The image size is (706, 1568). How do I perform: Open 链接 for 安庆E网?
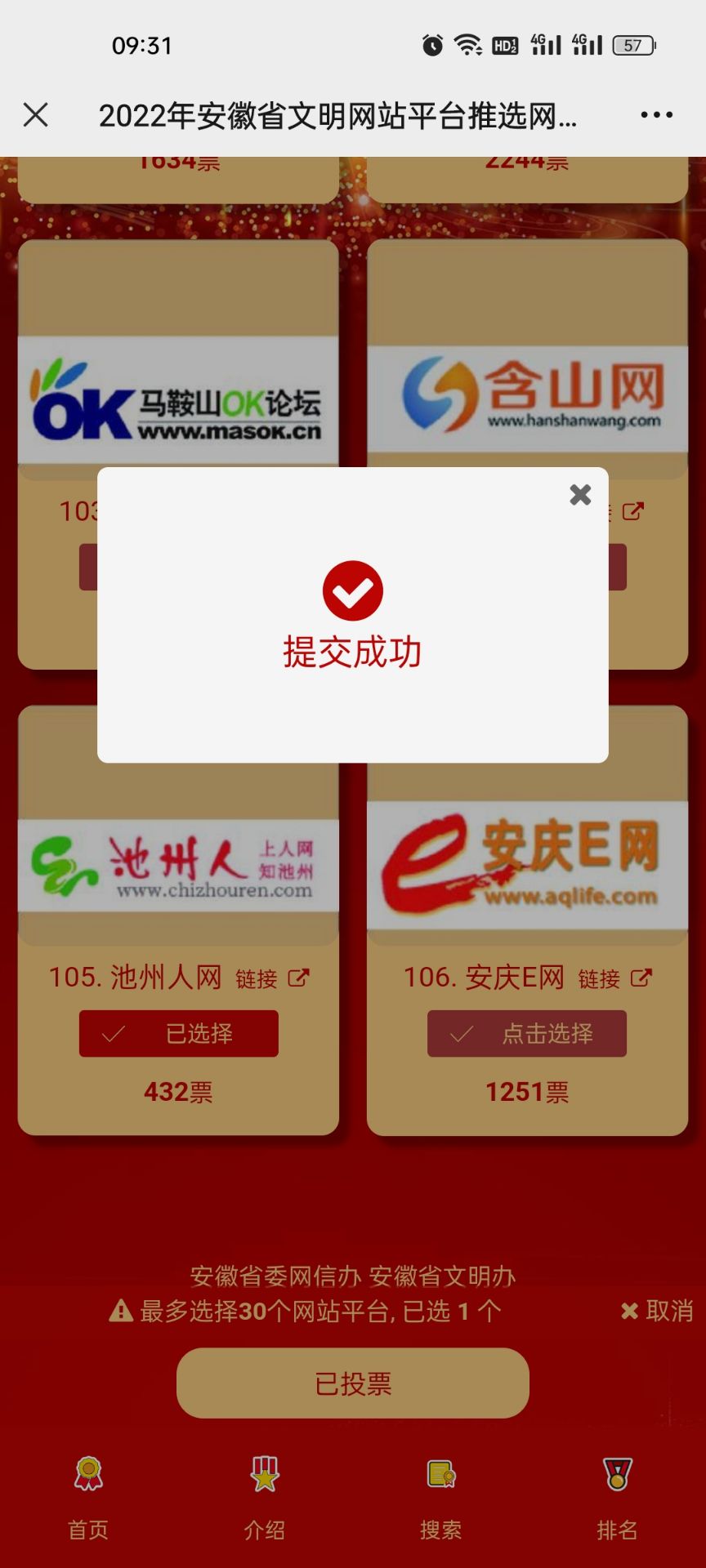(614, 978)
